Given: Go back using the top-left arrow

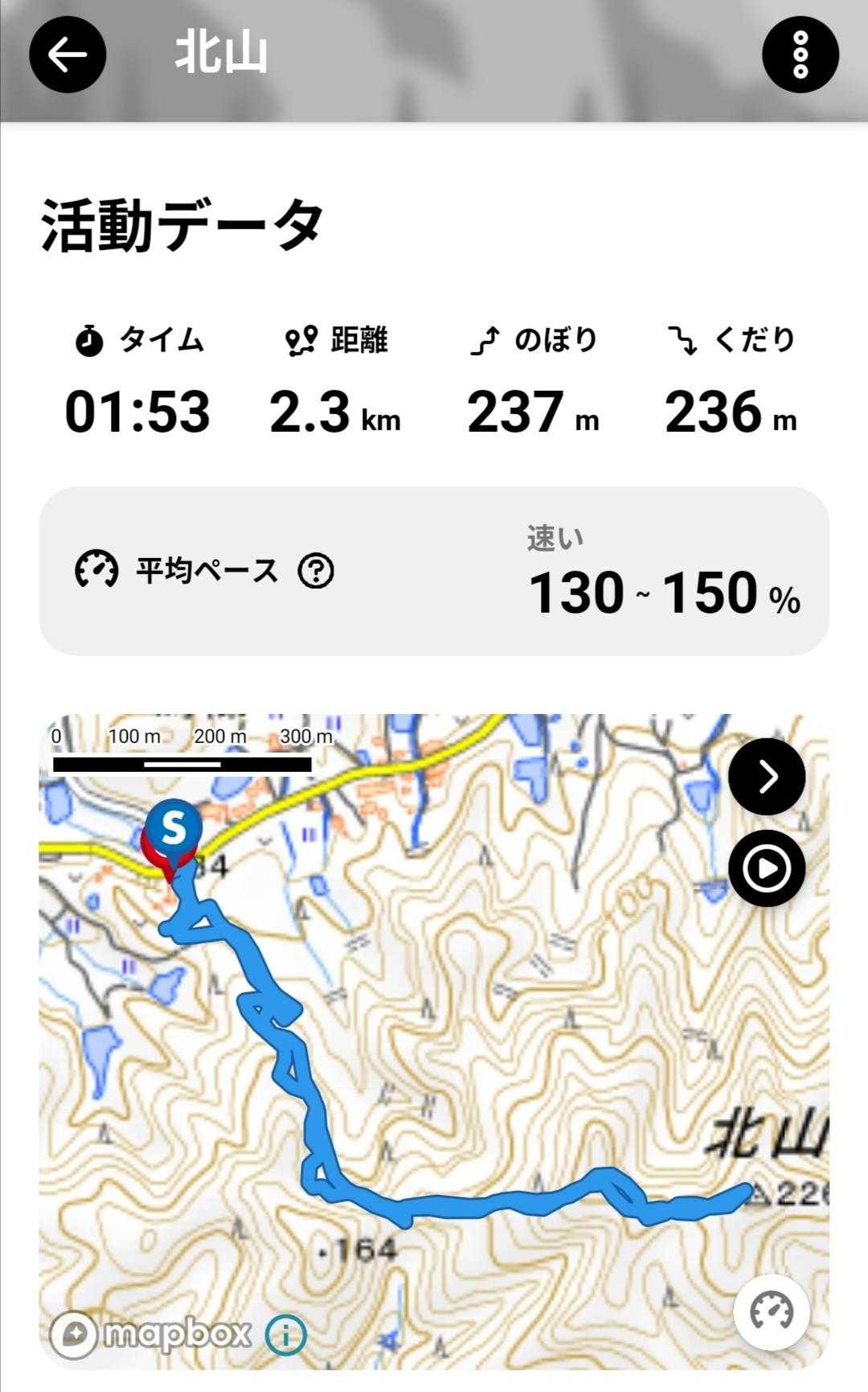Looking at the screenshot, I should tap(68, 55).
